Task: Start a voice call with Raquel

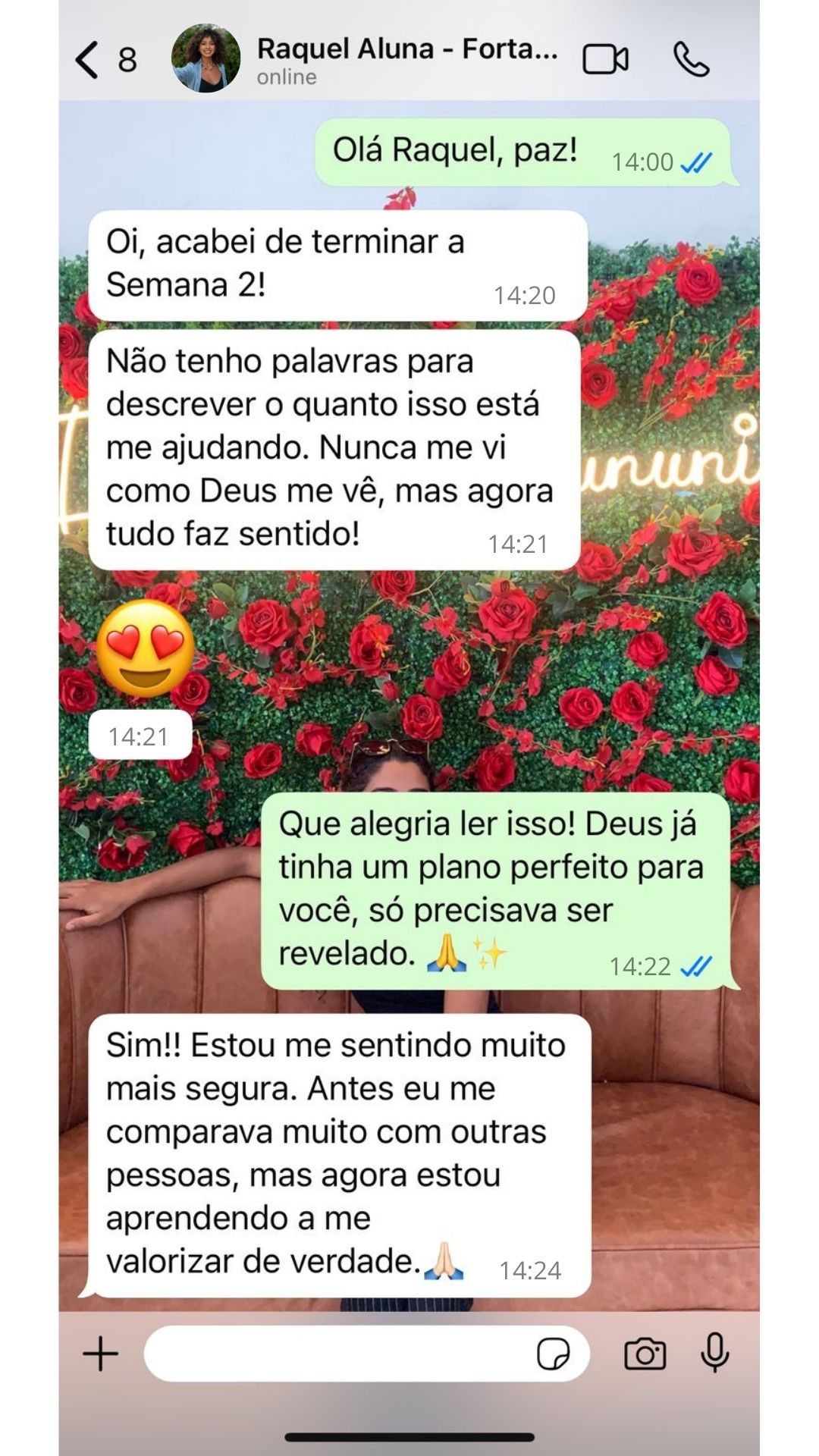Action: pos(691,60)
